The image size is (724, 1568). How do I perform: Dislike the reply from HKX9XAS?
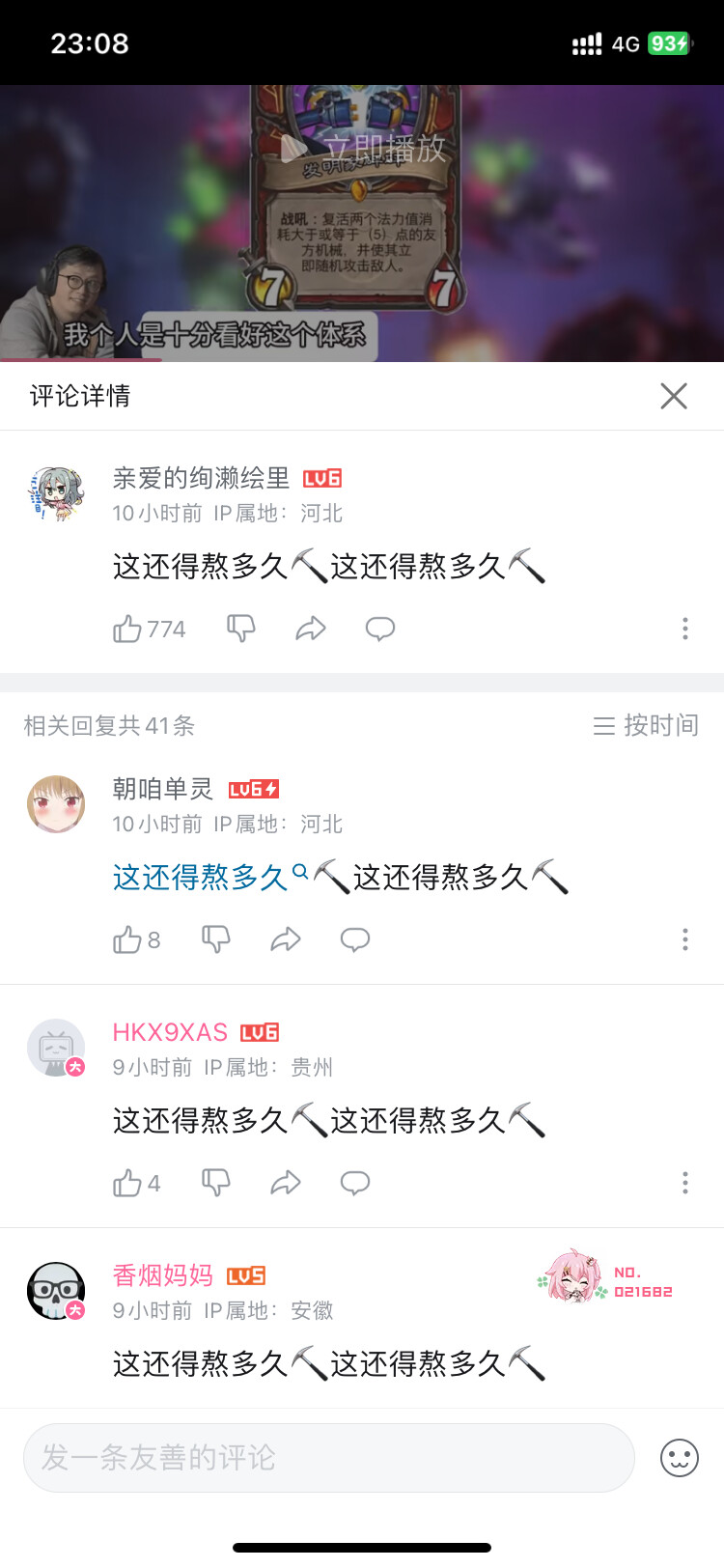tap(215, 1184)
